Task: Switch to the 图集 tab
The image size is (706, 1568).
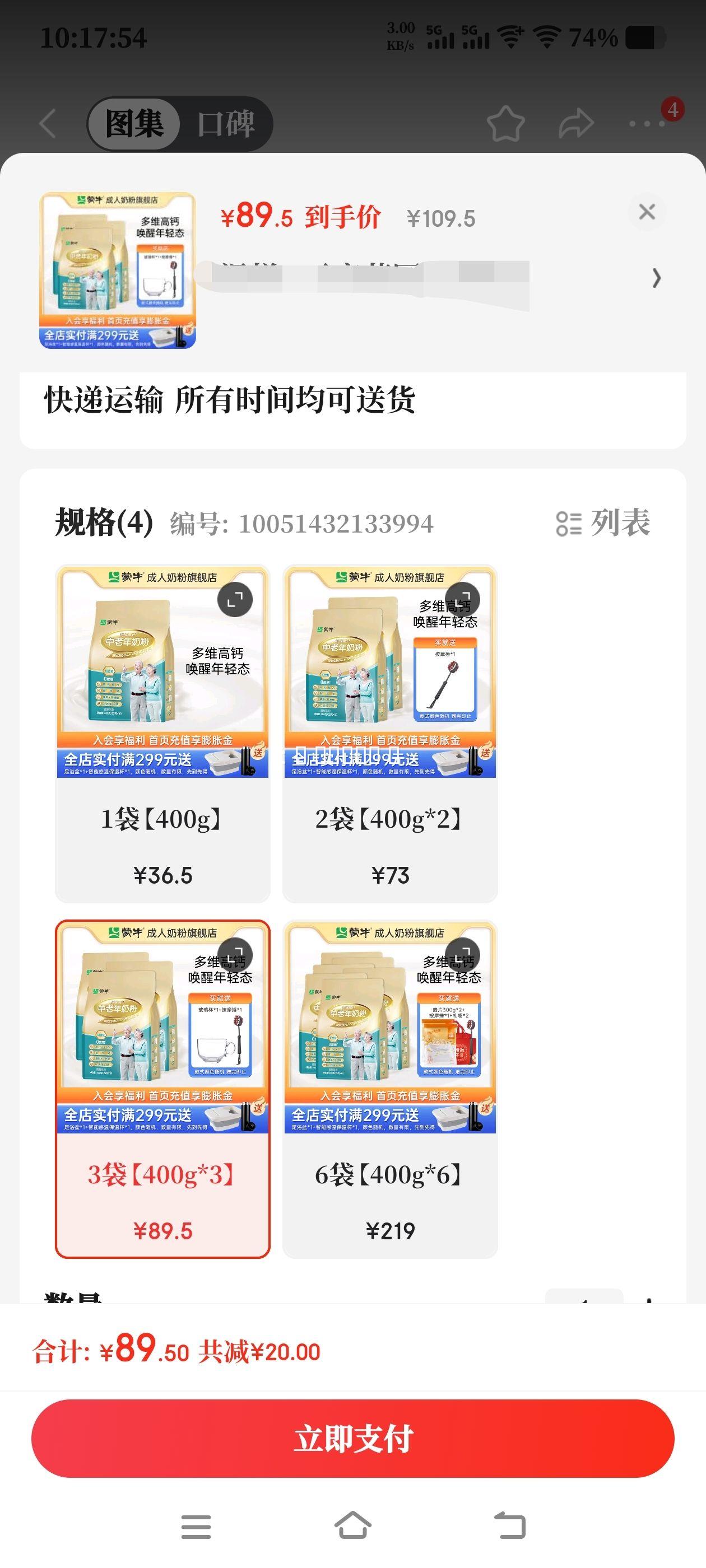Action: [x=134, y=124]
